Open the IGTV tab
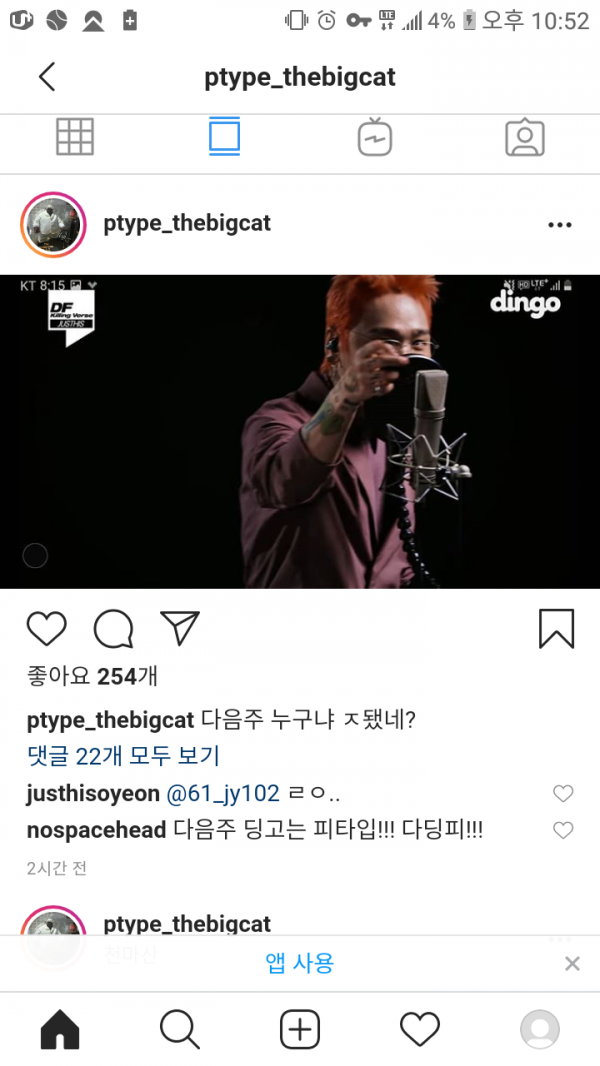 point(375,137)
